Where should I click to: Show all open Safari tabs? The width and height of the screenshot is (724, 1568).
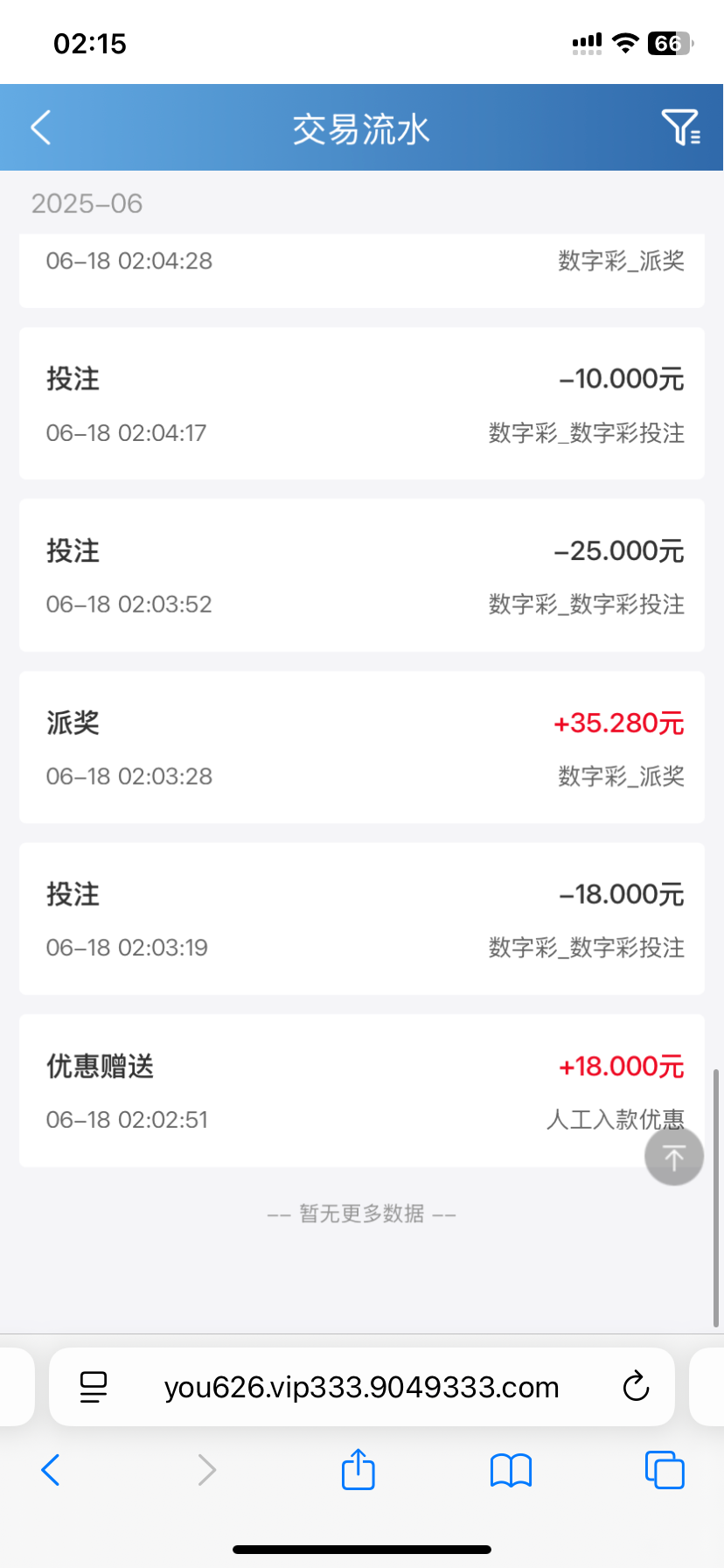664,1470
